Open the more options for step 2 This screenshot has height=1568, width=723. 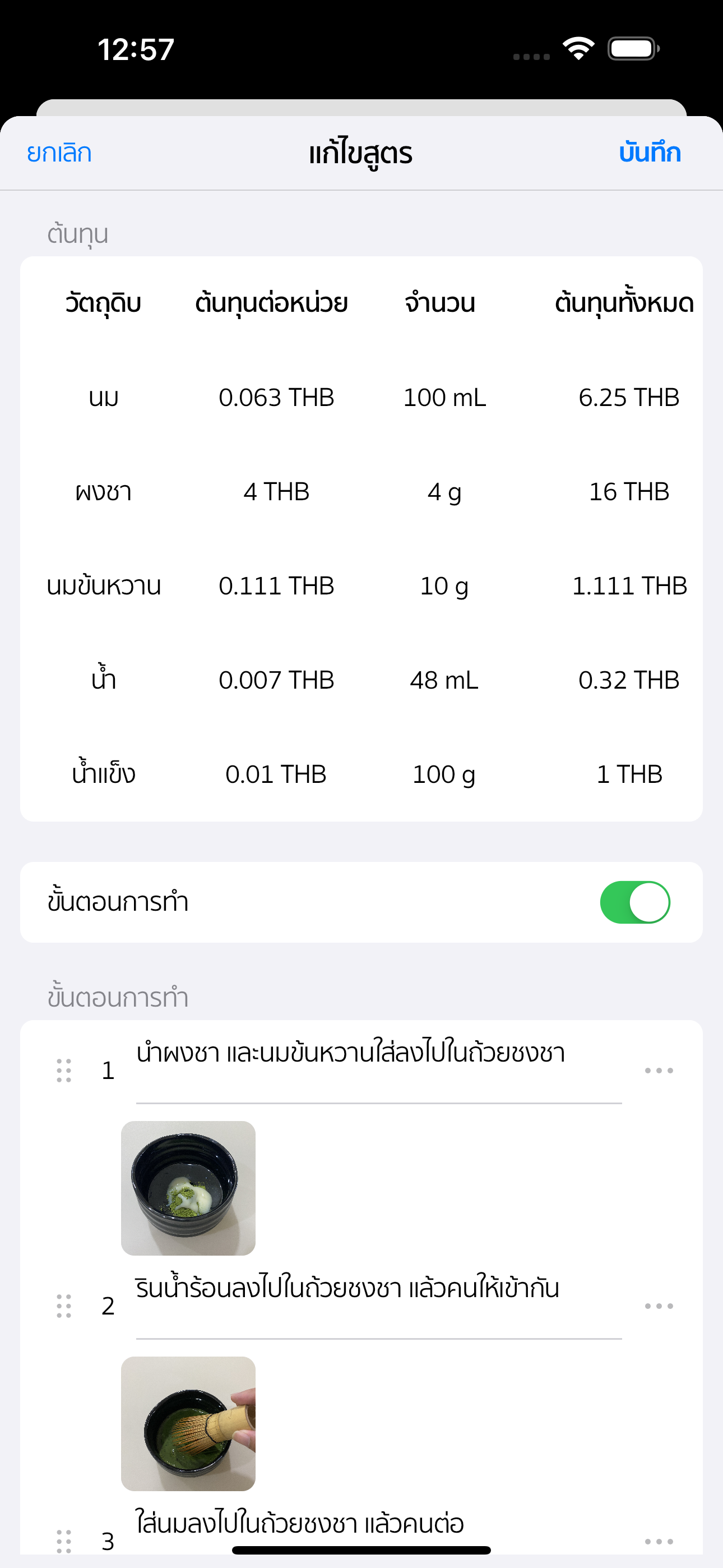pos(659,1306)
